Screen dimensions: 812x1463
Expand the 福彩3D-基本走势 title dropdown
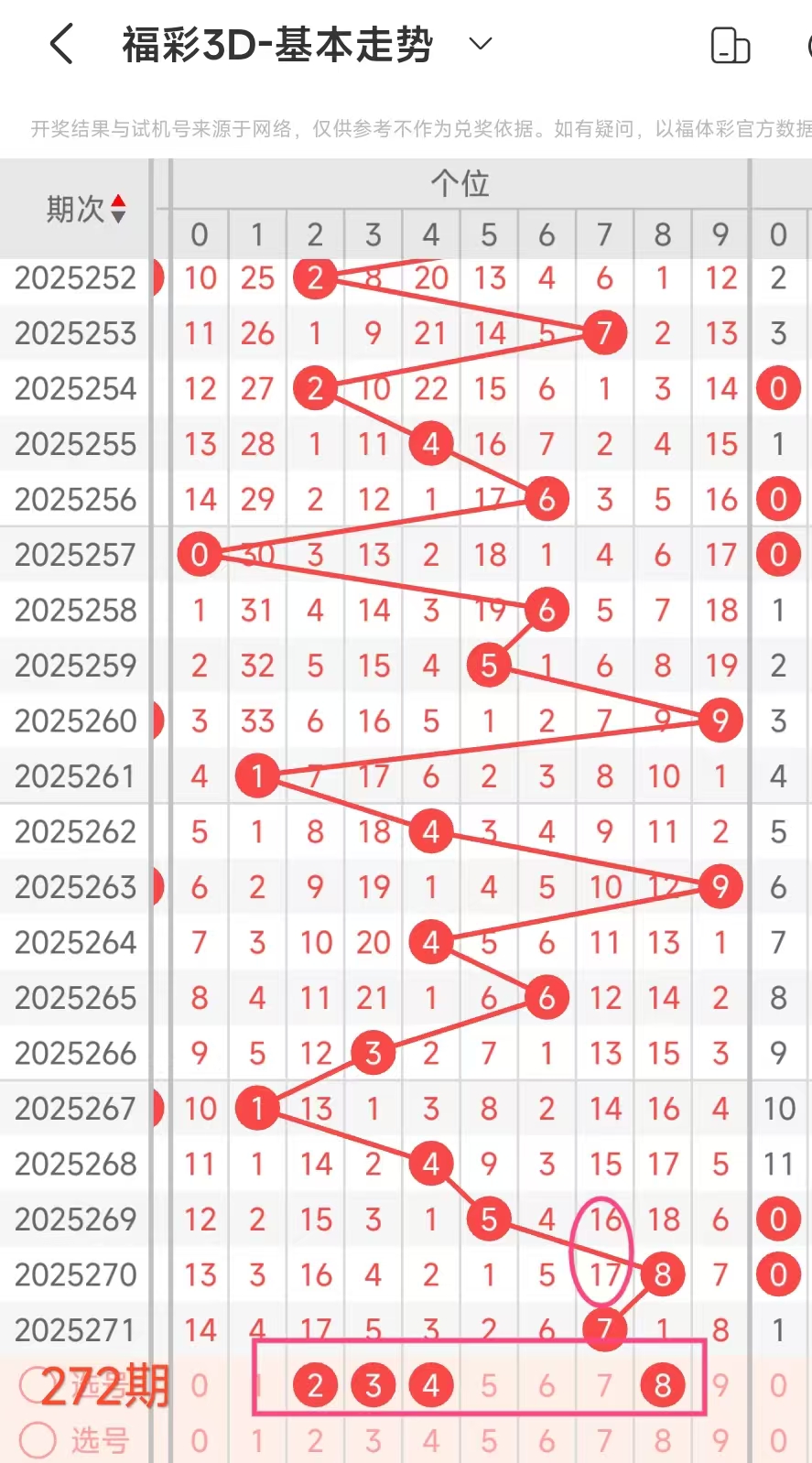481,44
